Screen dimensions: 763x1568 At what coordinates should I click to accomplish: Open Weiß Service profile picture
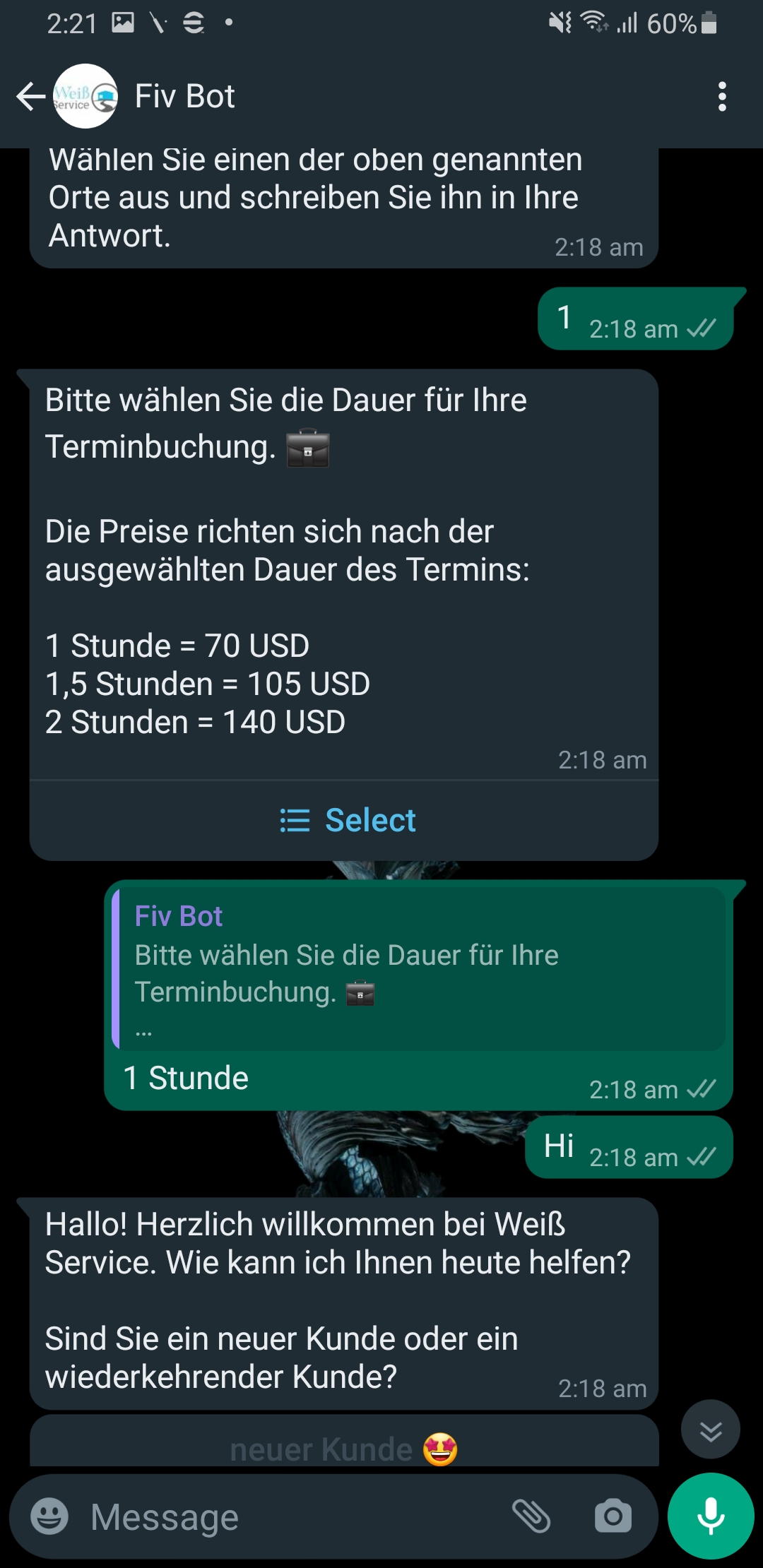click(86, 96)
